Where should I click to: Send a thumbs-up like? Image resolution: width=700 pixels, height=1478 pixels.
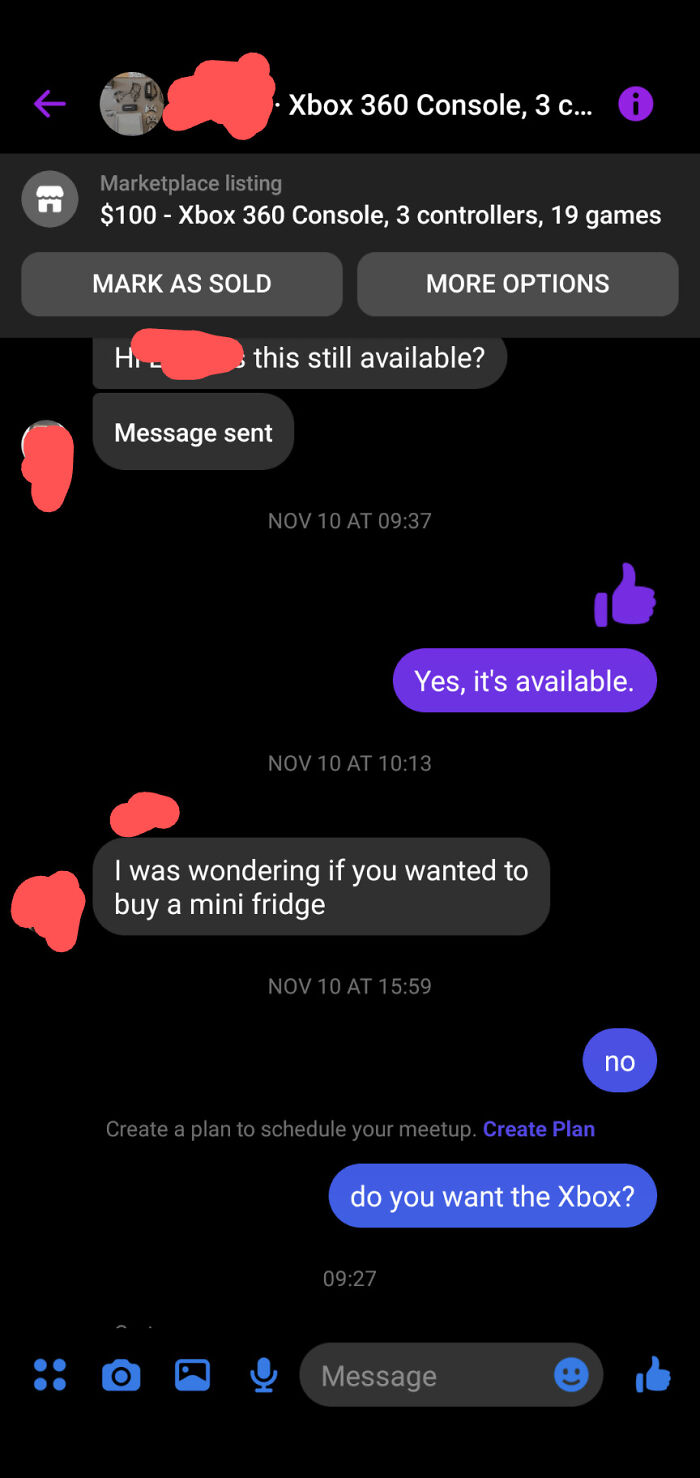[653, 1375]
